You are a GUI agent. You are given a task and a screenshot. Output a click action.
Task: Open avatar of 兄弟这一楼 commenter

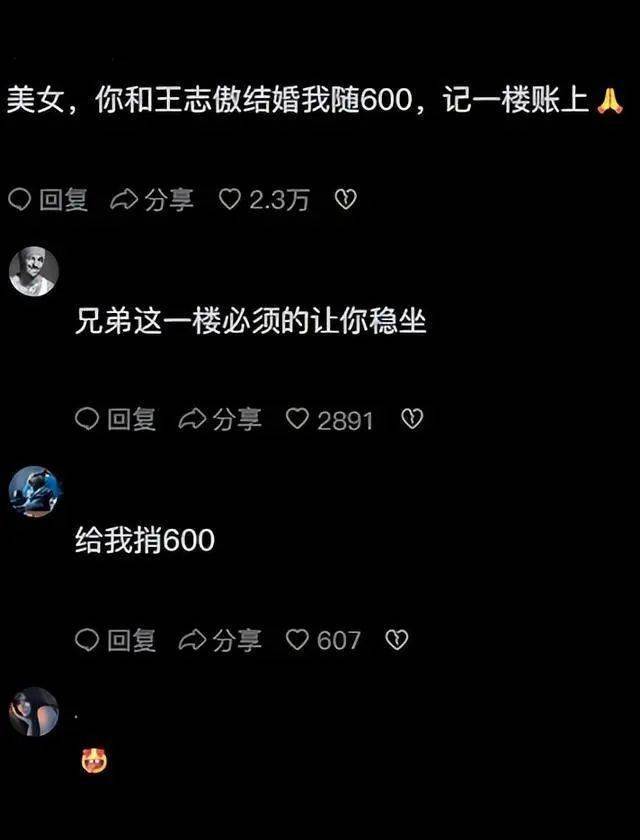[x=34, y=272]
